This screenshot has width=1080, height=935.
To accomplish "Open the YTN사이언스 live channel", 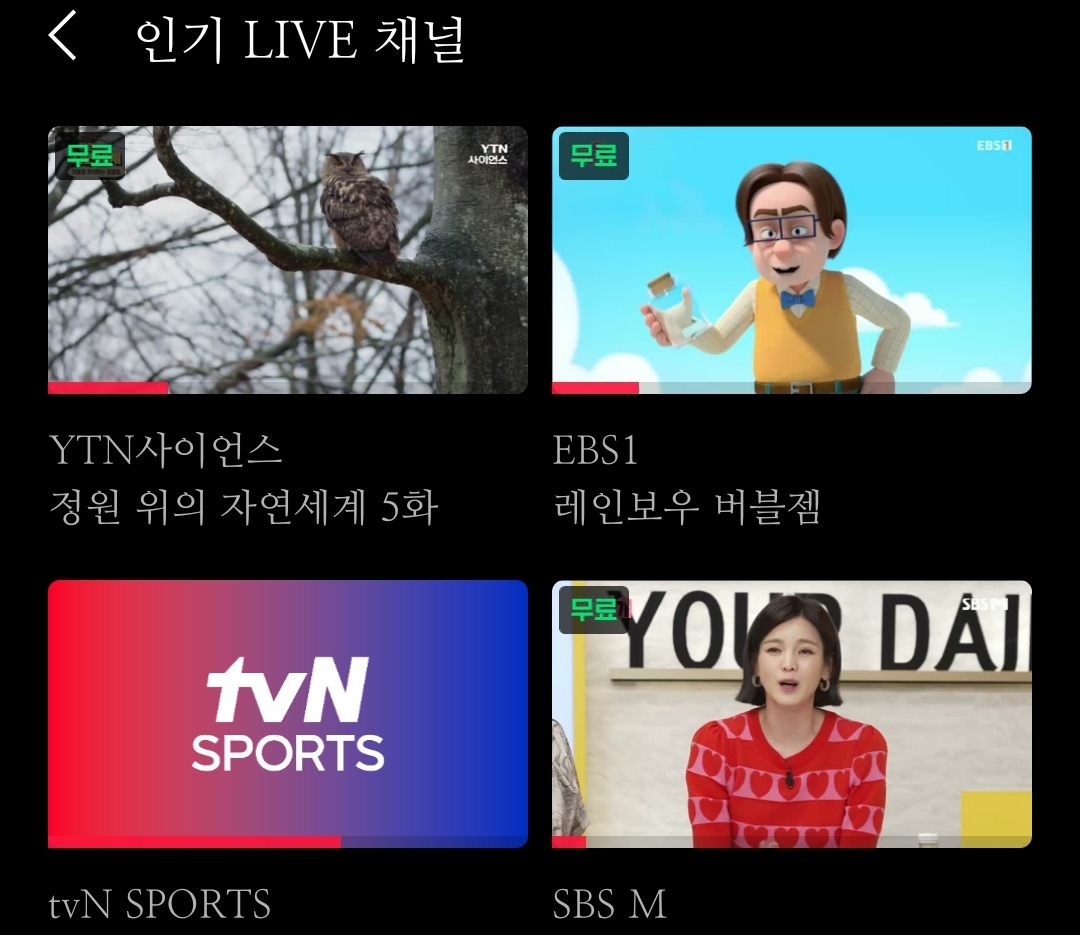I will tap(288, 260).
